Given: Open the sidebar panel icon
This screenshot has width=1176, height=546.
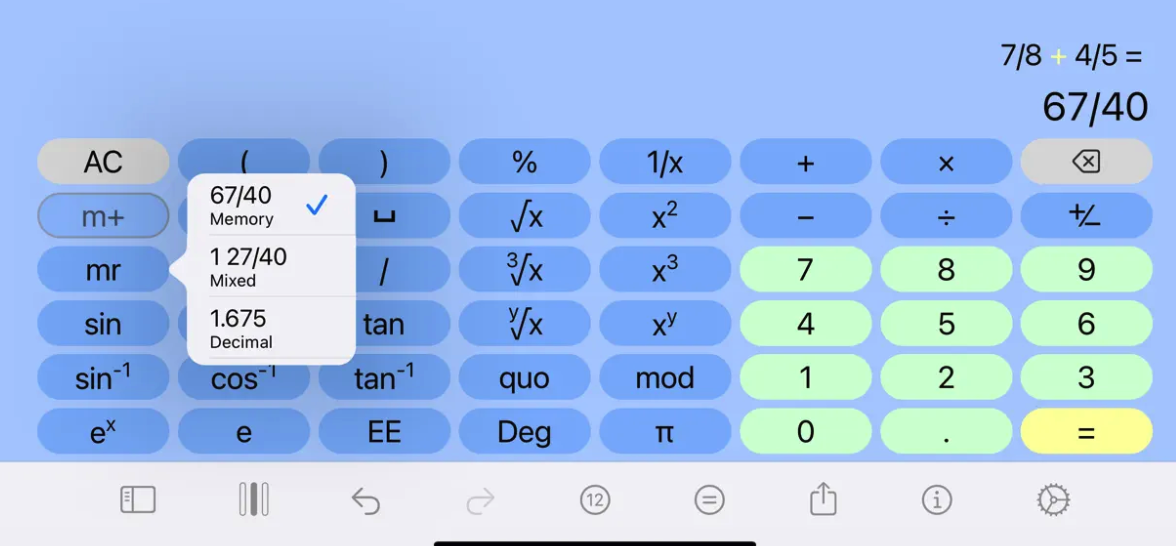Looking at the screenshot, I should (x=138, y=499).
